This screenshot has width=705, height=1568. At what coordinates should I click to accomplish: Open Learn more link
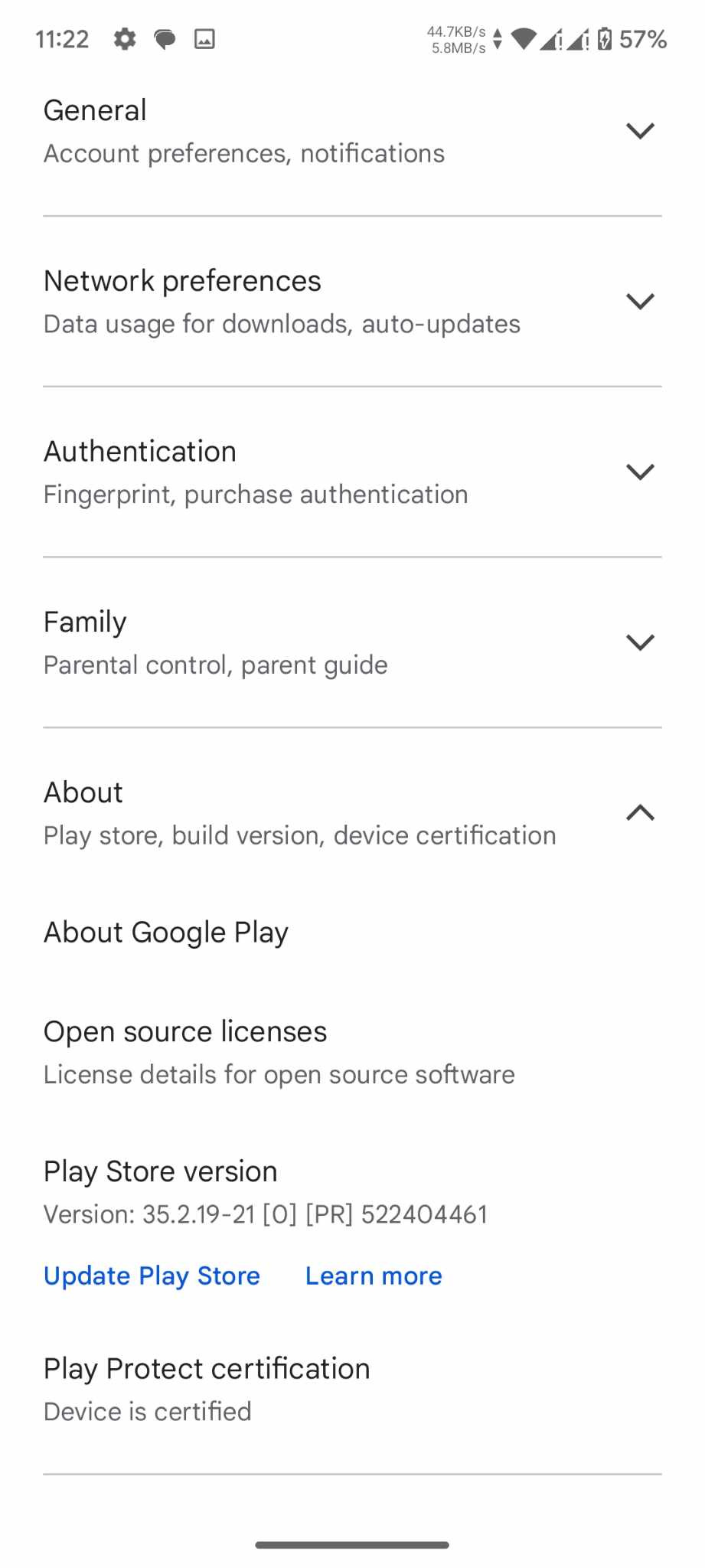374,1276
